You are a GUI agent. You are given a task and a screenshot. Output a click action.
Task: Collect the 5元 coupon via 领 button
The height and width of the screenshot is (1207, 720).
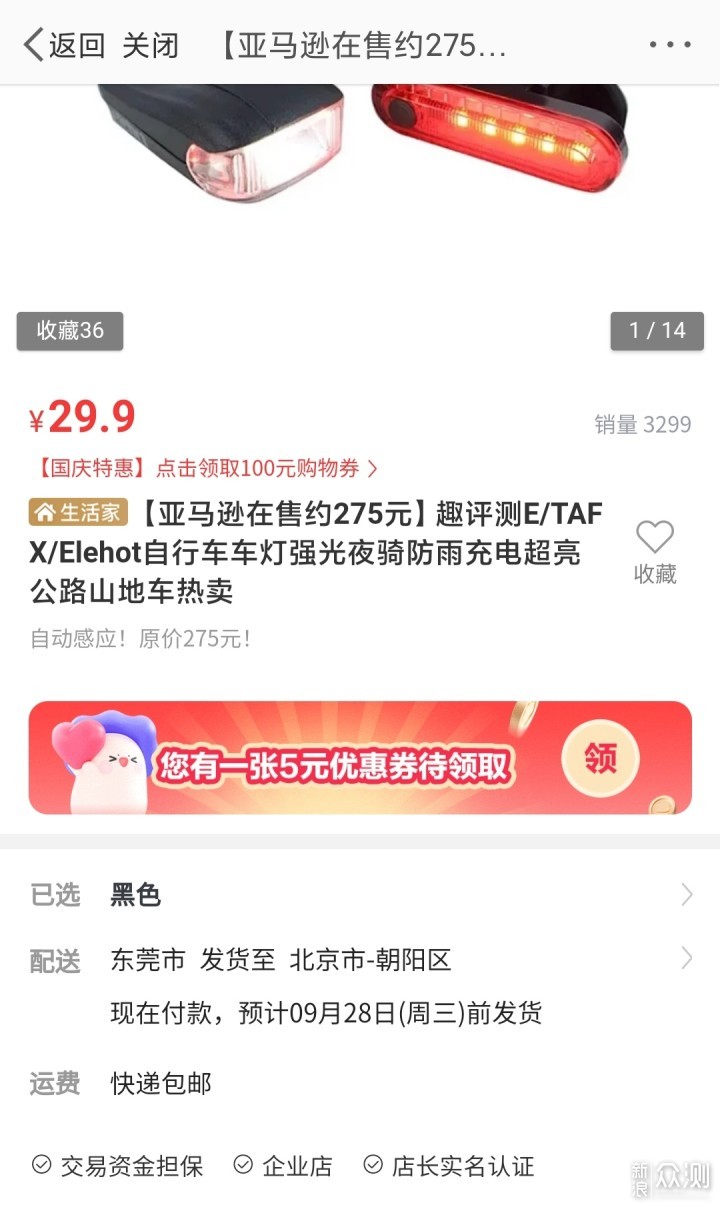pyautogui.click(x=601, y=759)
